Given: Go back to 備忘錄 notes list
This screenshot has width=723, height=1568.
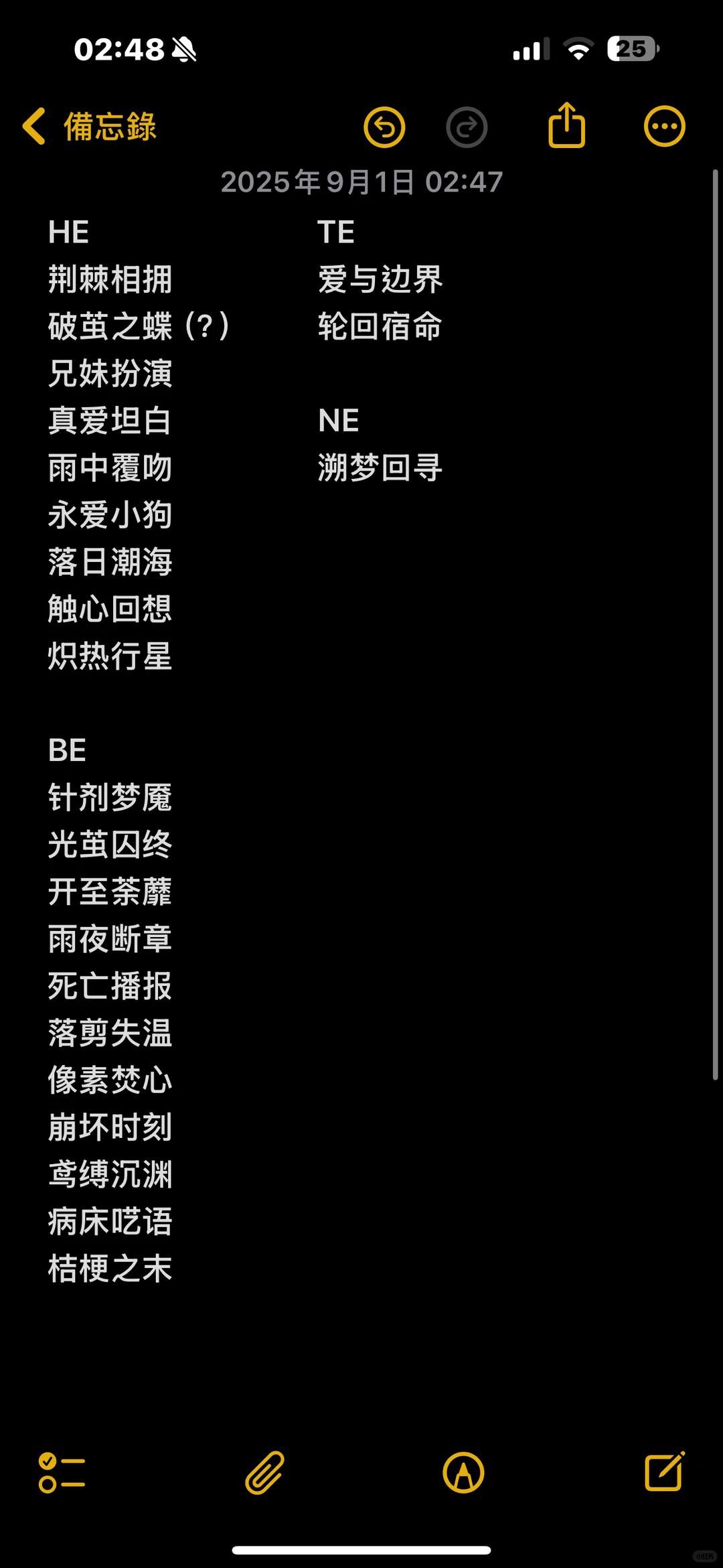Looking at the screenshot, I should 89,127.
